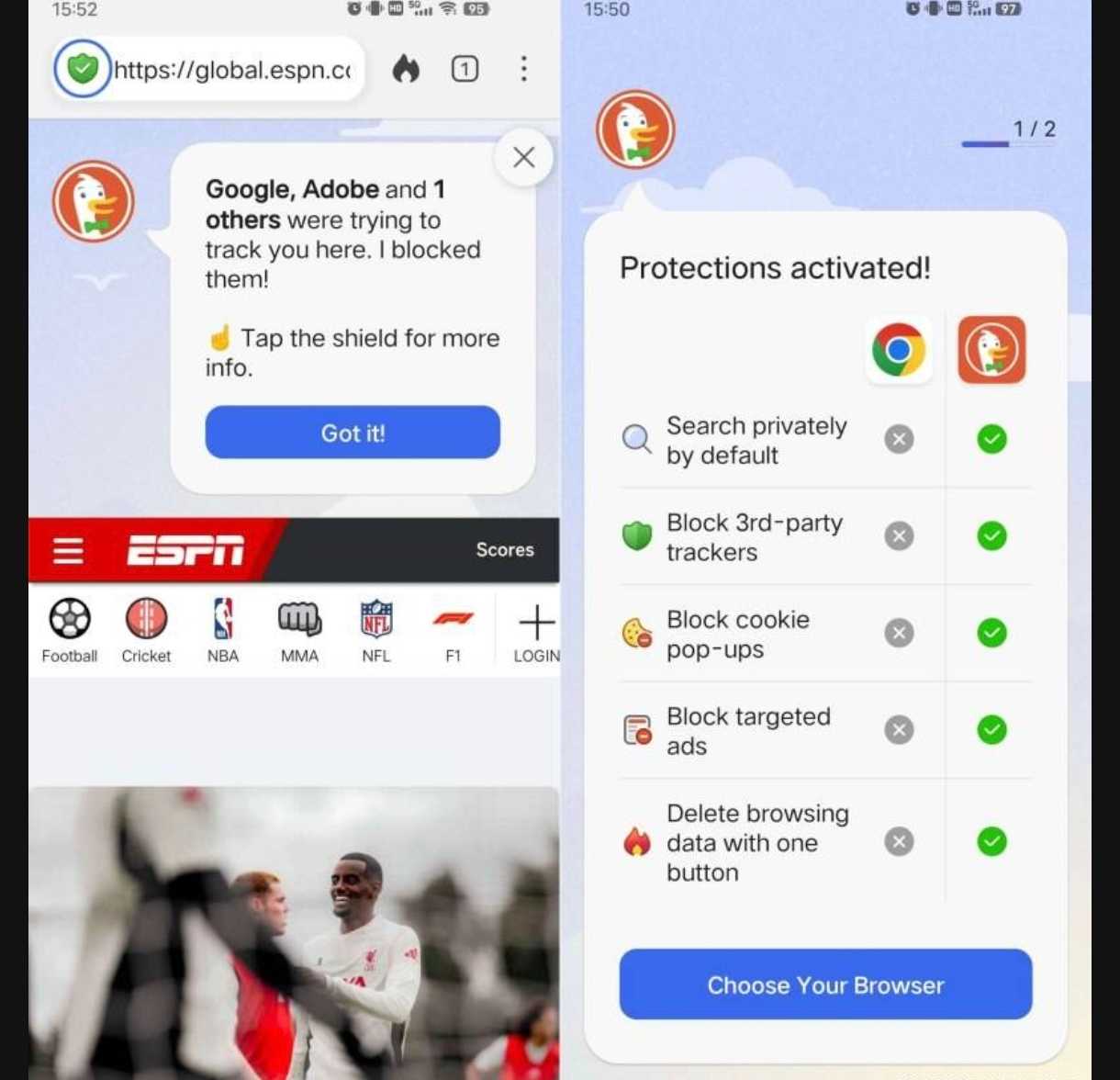
Task: Select the Cricket sport shortcut
Action: 146,630
